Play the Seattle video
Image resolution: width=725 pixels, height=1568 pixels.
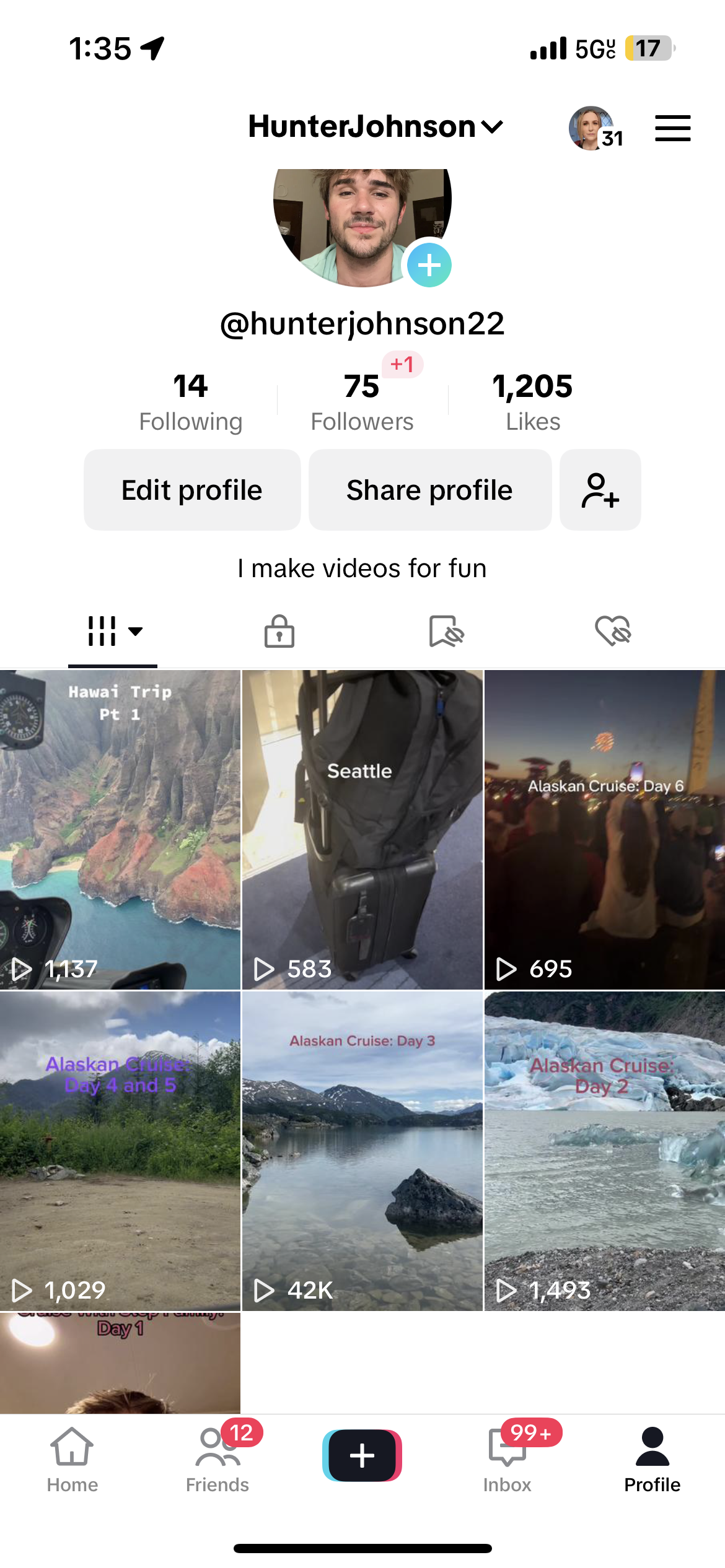[x=362, y=830]
